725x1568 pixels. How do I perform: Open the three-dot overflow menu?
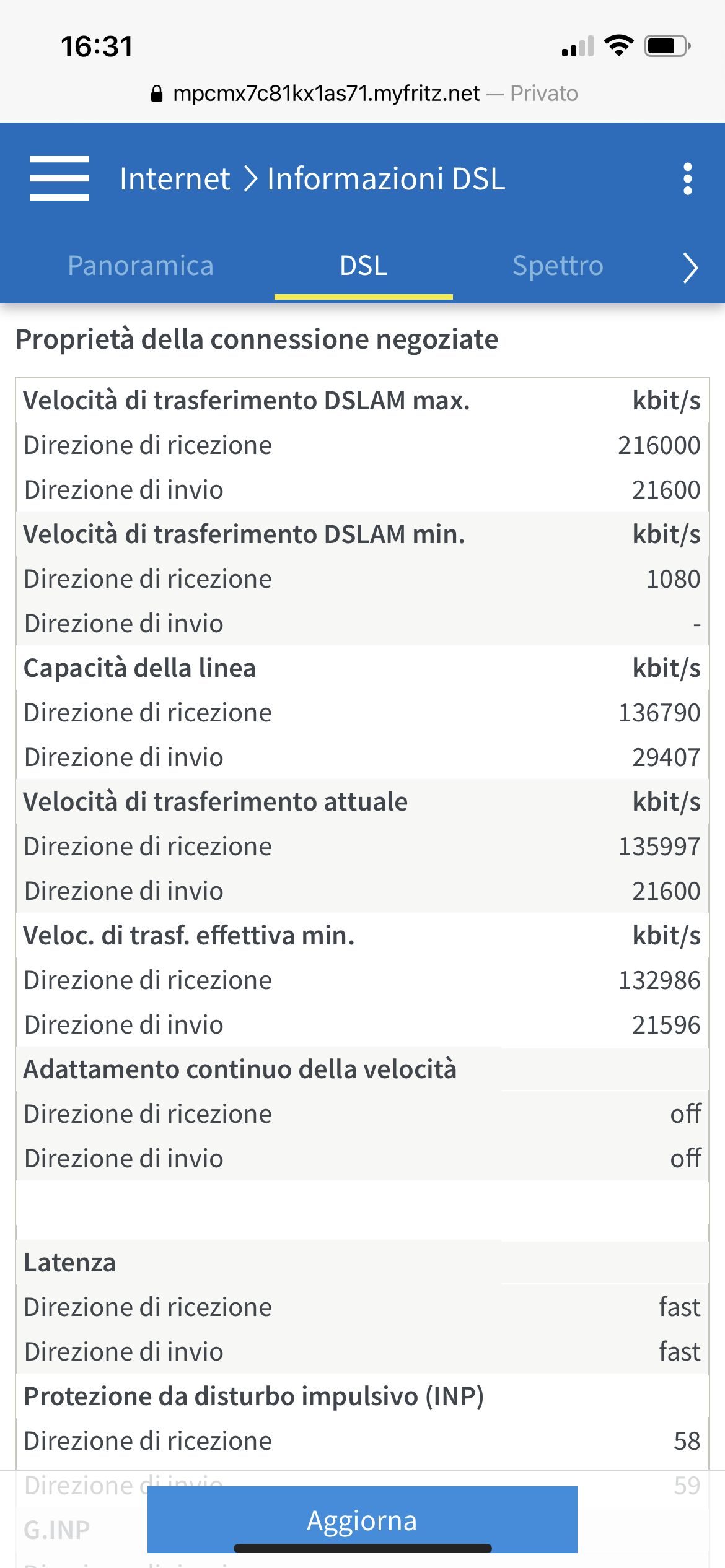point(687,179)
